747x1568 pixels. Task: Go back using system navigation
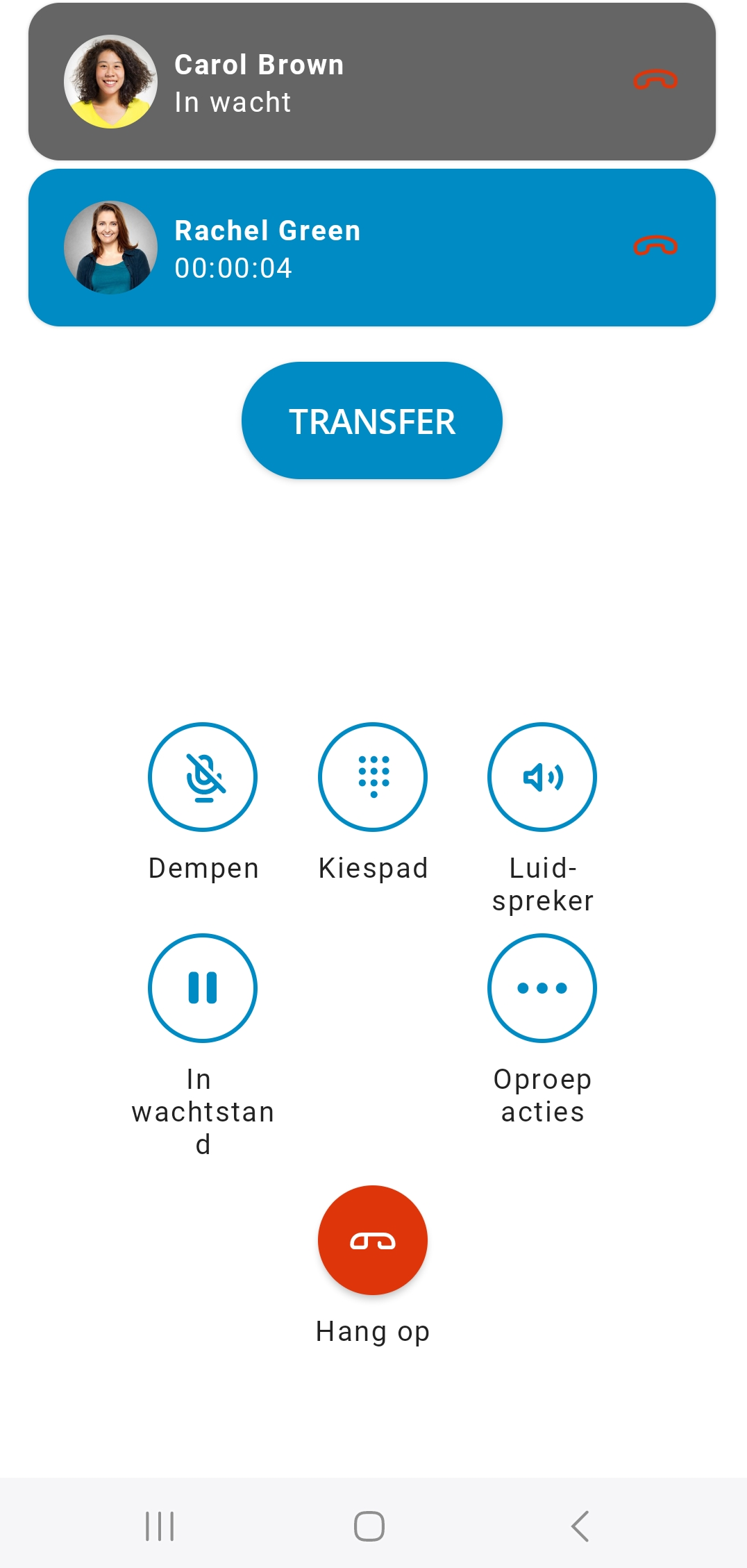click(x=580, y=1526)
